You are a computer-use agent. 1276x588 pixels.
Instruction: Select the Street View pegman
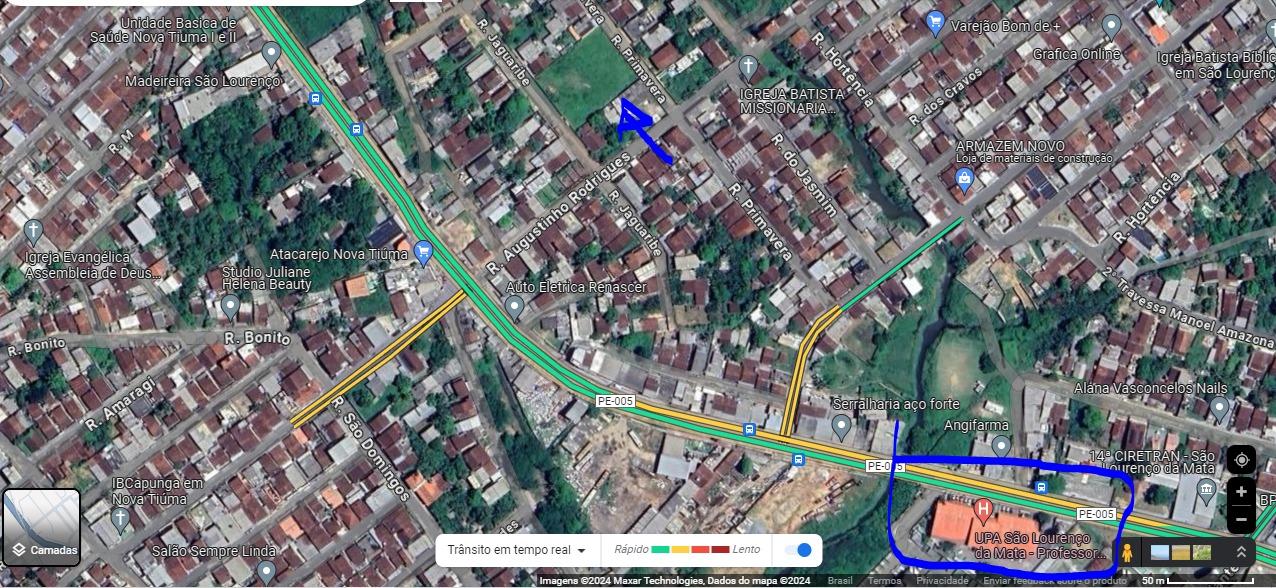pyautogui.click(x=1128, y=552)
